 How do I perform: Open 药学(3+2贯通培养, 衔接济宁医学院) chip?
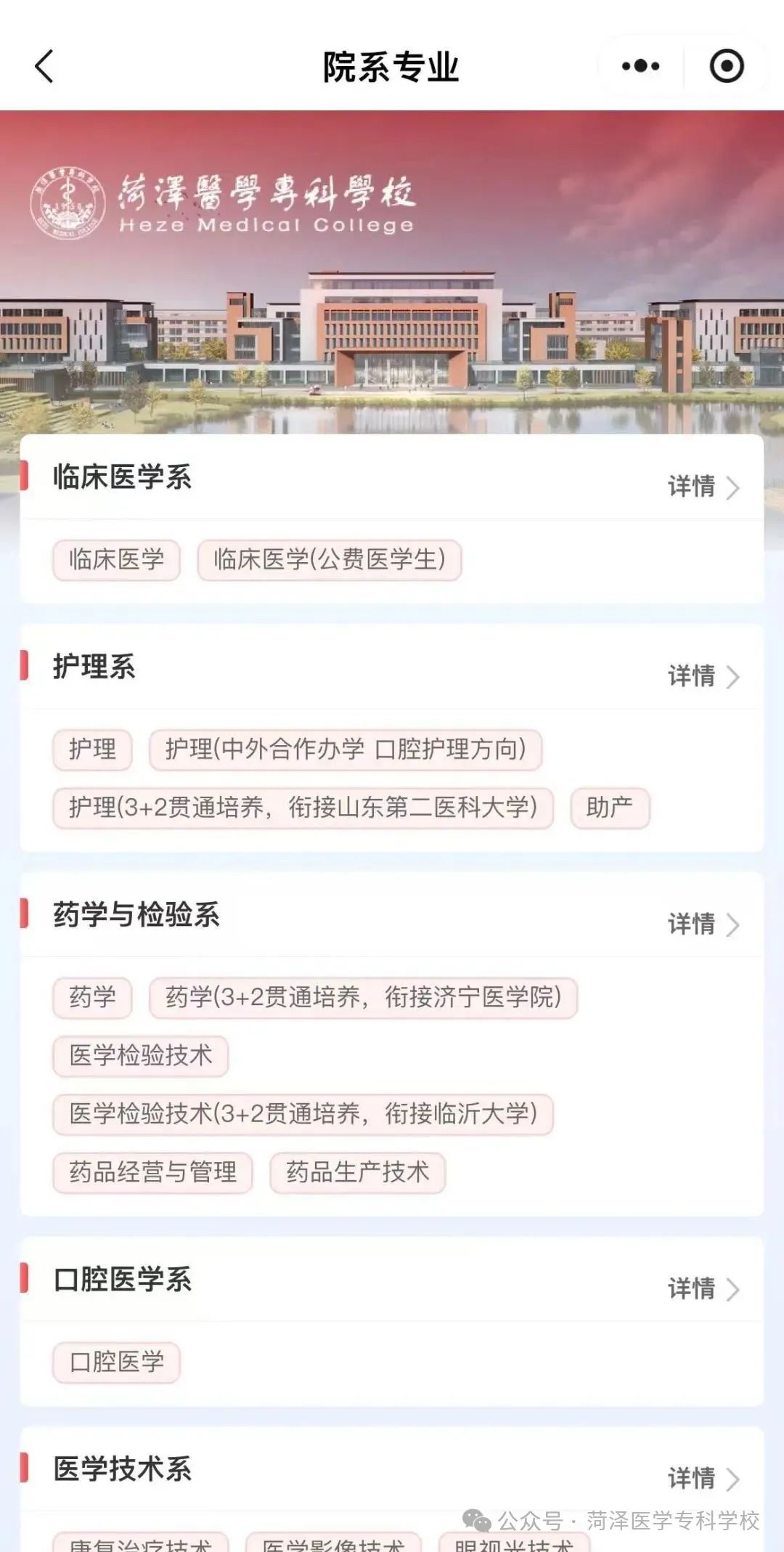click(x=363, y=997)
